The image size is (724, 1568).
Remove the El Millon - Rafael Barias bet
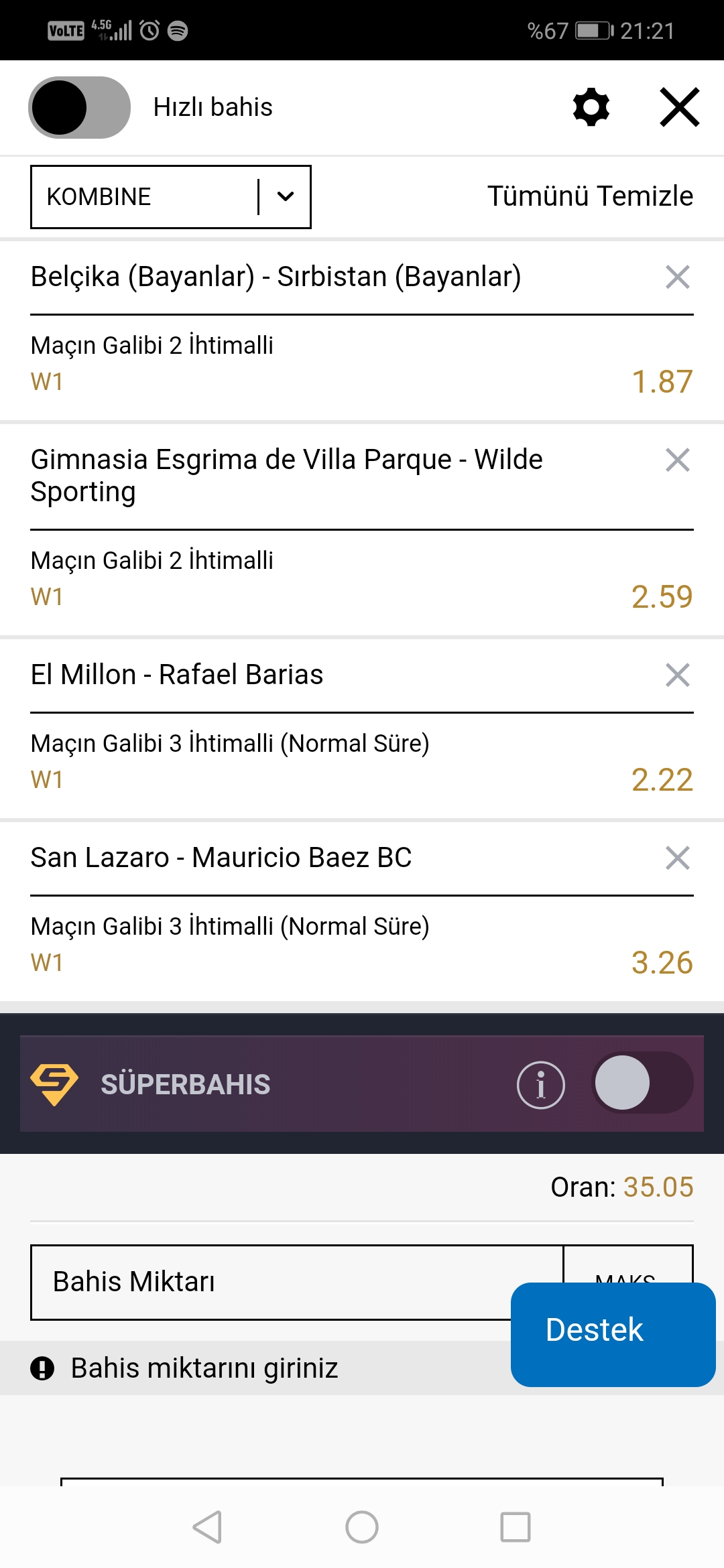(678, 675)
